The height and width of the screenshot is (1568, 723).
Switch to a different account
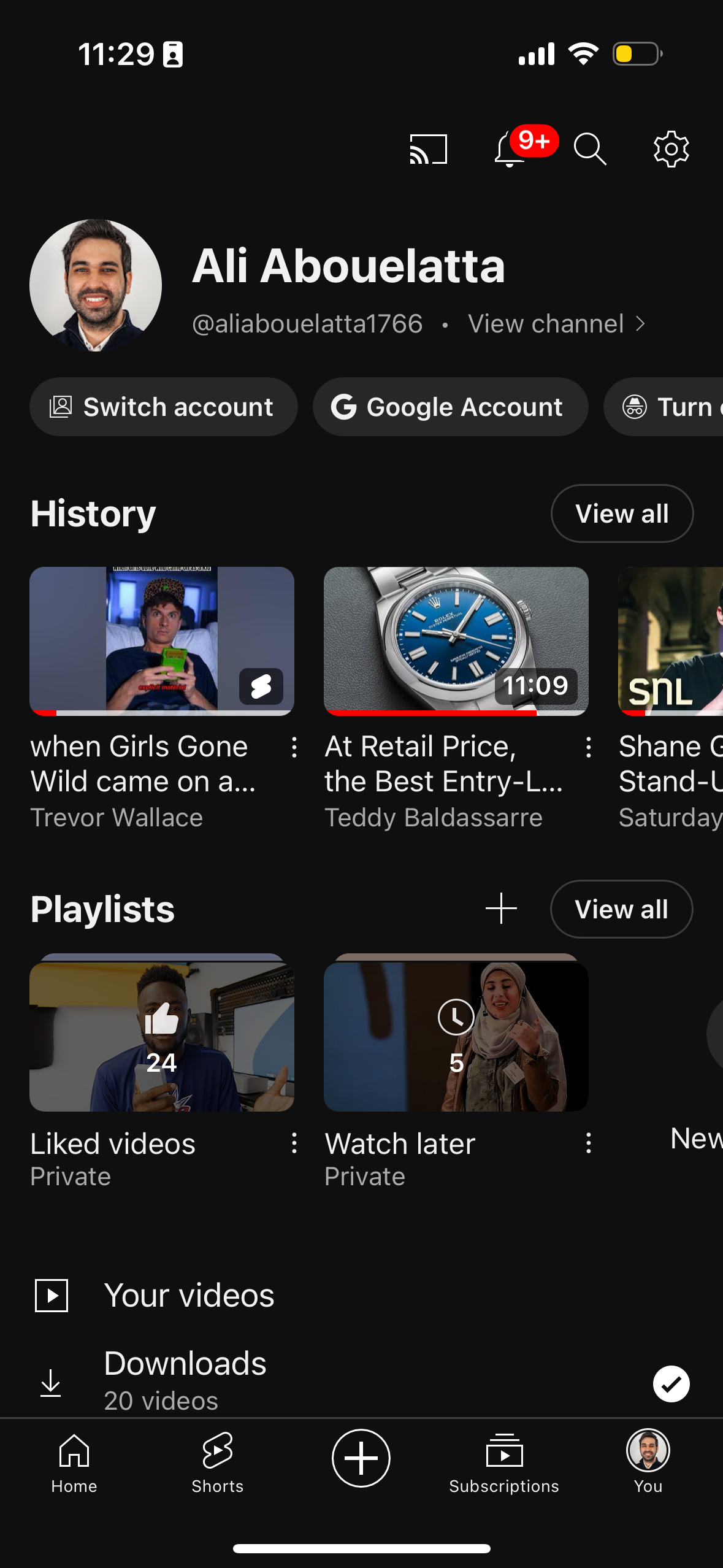(163, 407)
